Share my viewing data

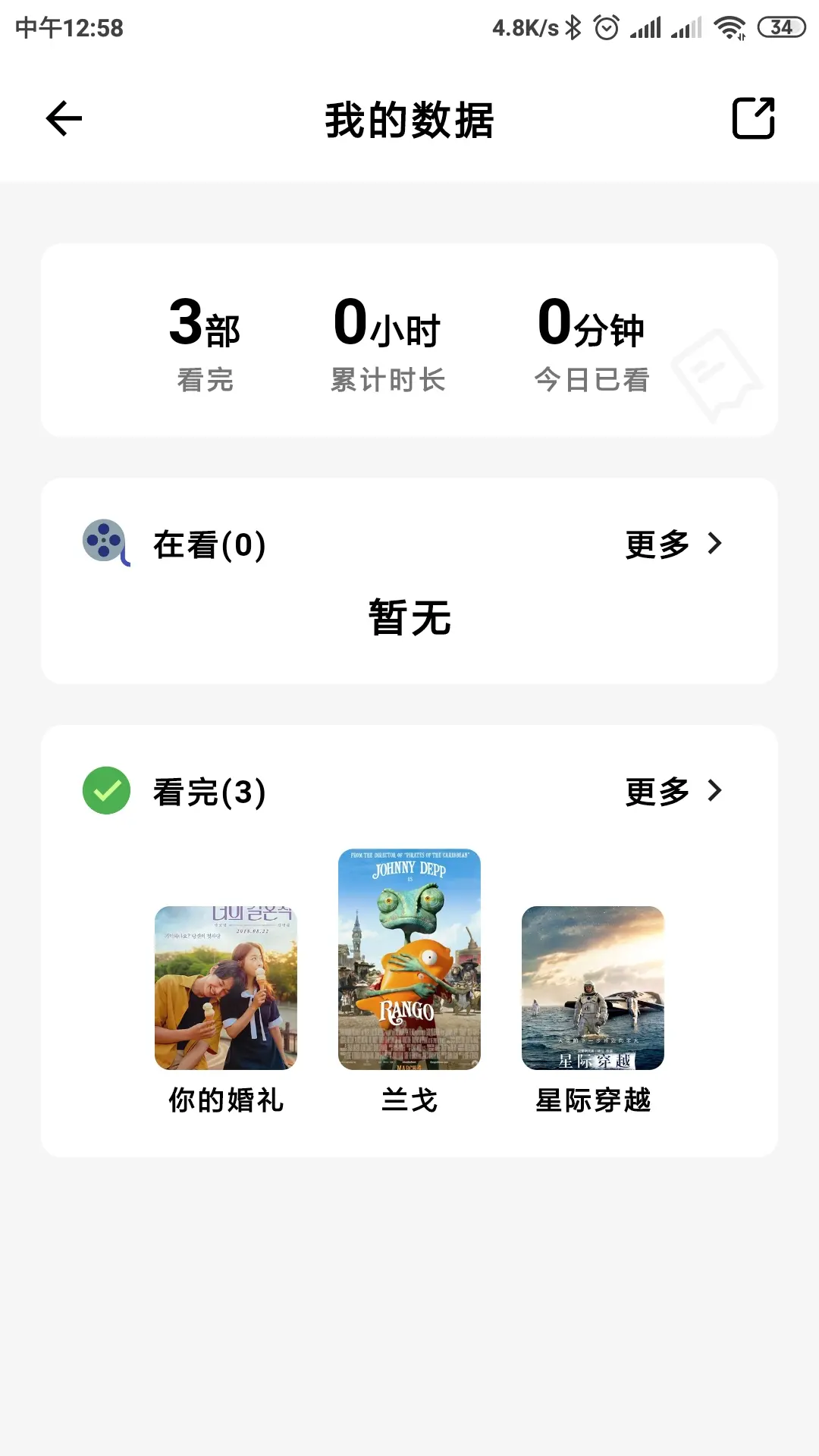[x=753, y=118]
